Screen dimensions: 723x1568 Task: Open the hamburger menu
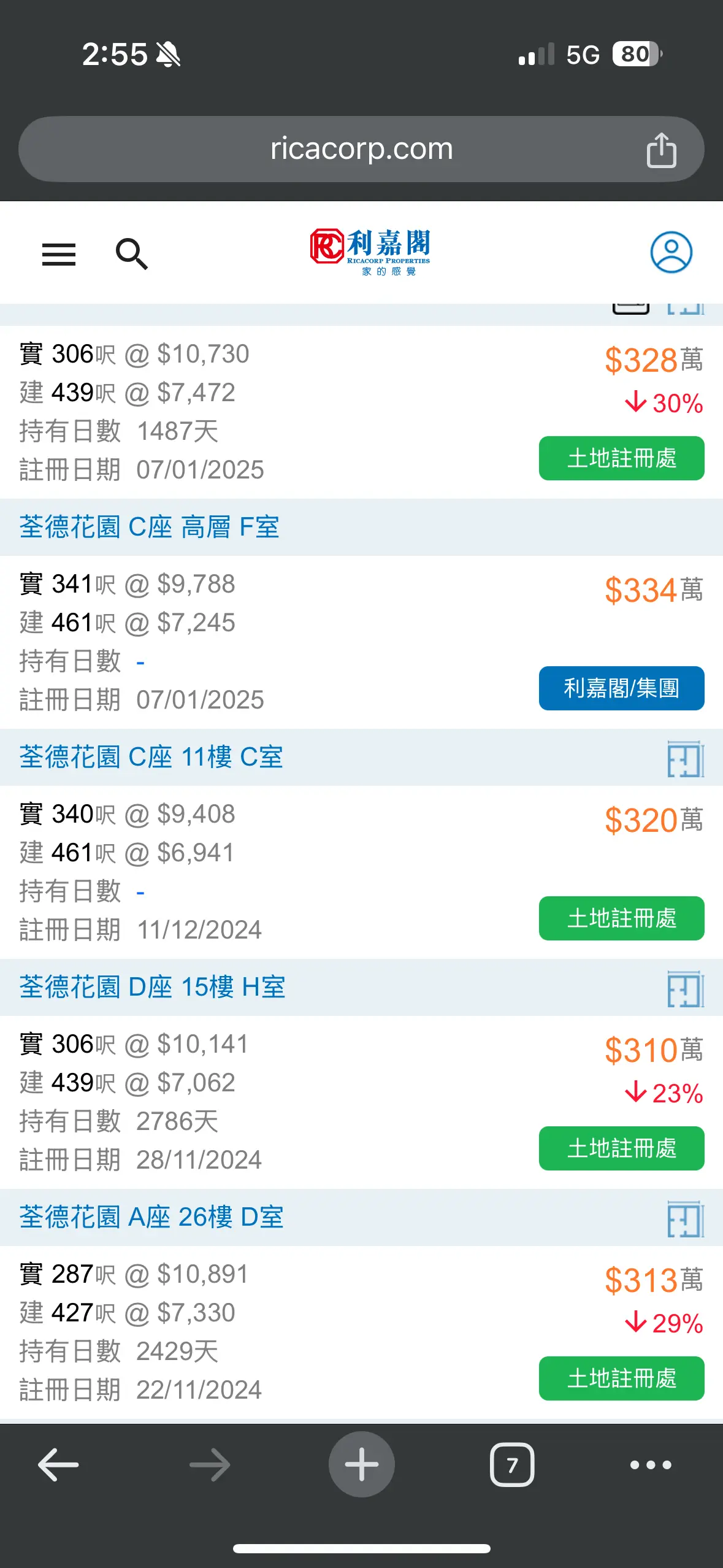pyautogui.click(x=59, y=254)
